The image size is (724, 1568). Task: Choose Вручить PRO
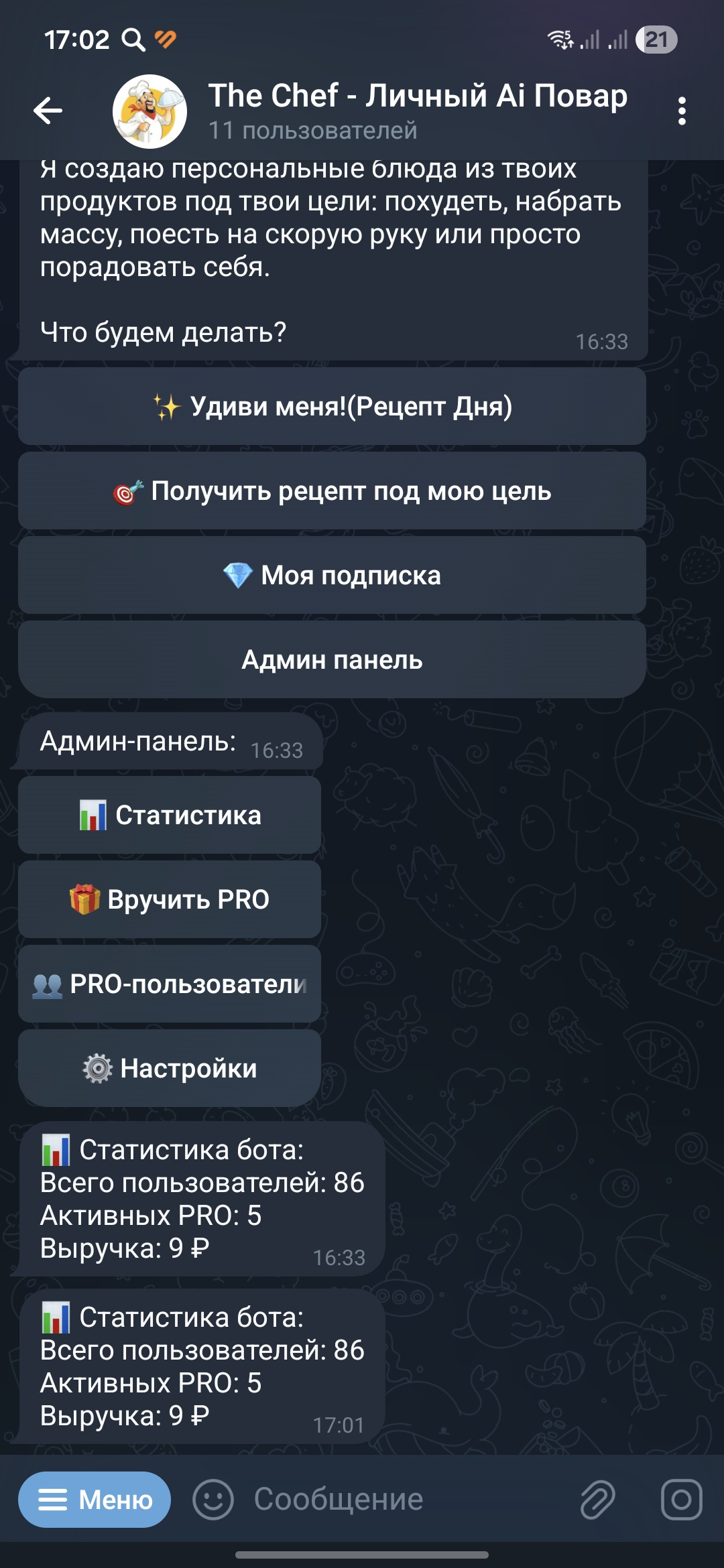170,899
